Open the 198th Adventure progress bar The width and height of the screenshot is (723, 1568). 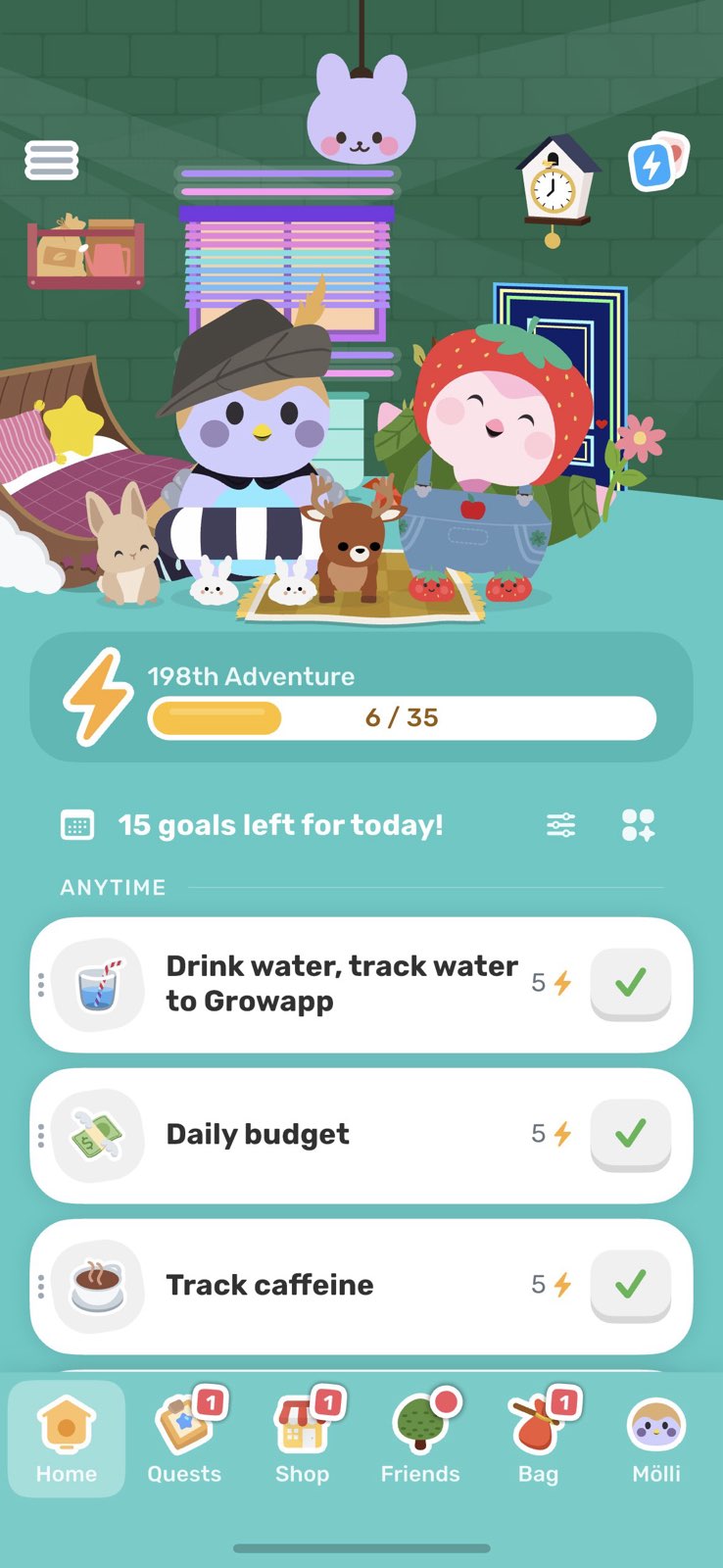(401, 717)
